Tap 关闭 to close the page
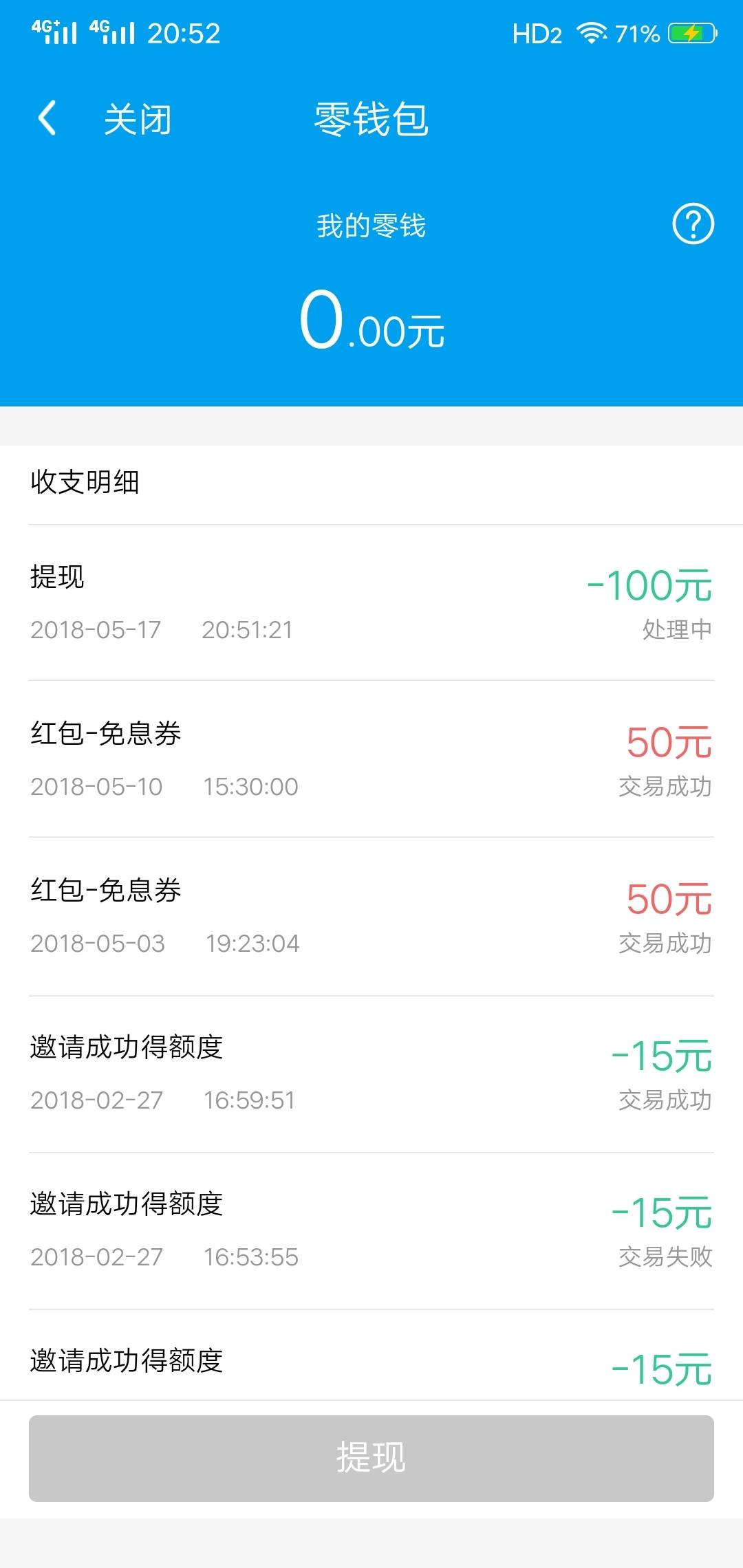The width and height of the screenshot is (743, 1568). pos(138,120)
